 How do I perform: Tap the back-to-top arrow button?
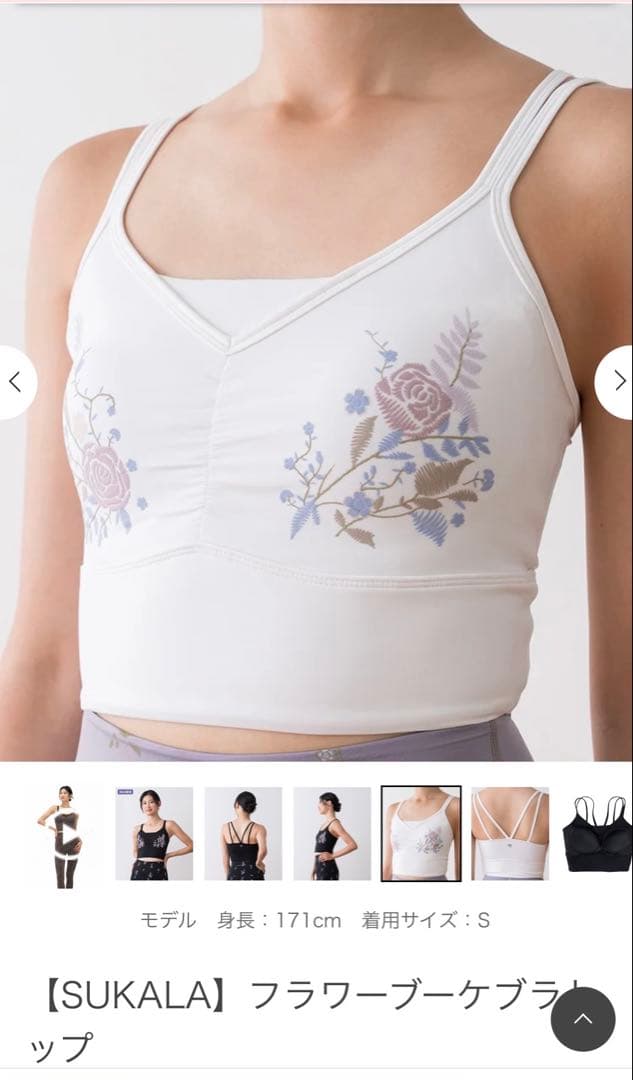pyautogui.click(x=583, y=1019)
